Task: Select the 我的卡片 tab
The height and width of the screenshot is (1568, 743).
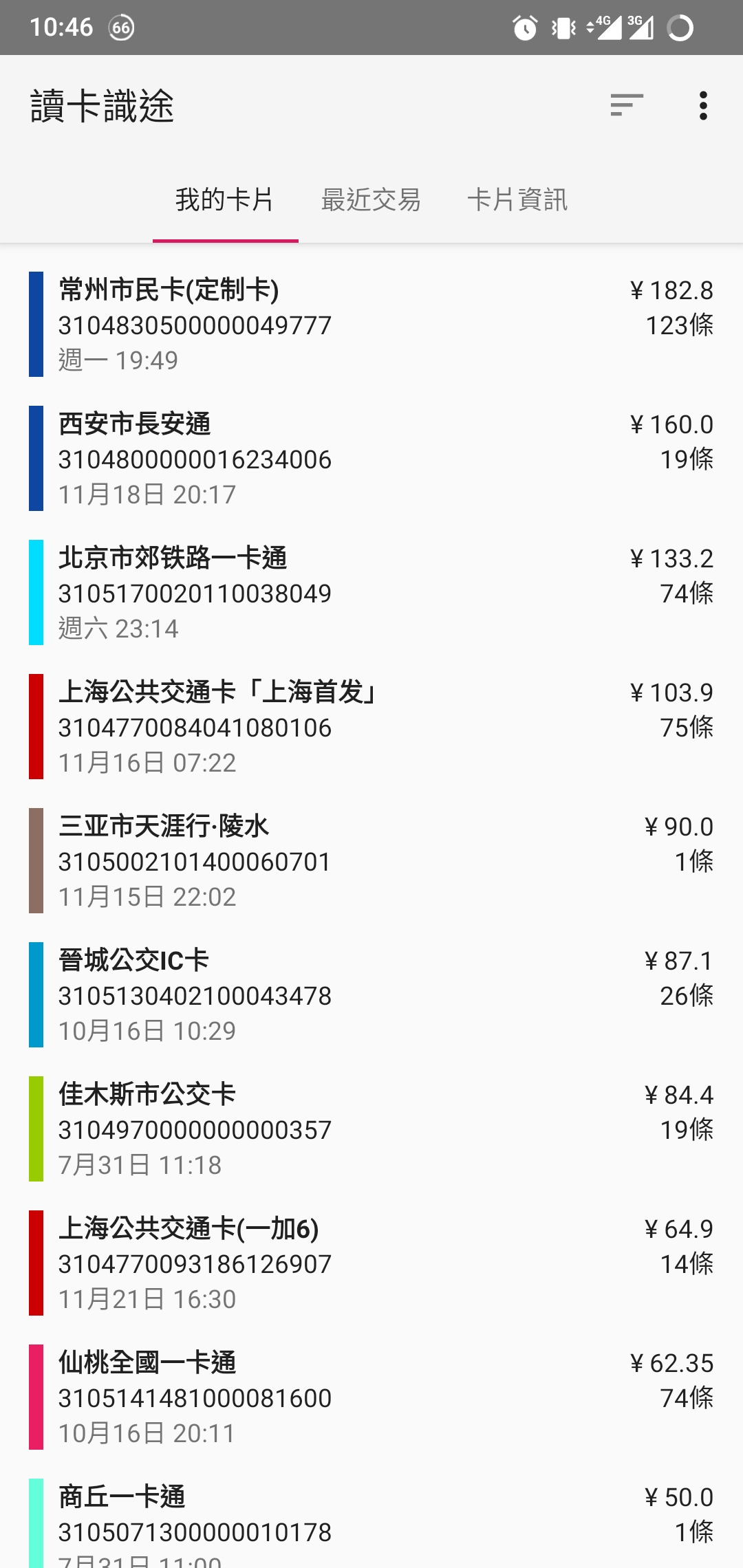Action: coord(225,200)
